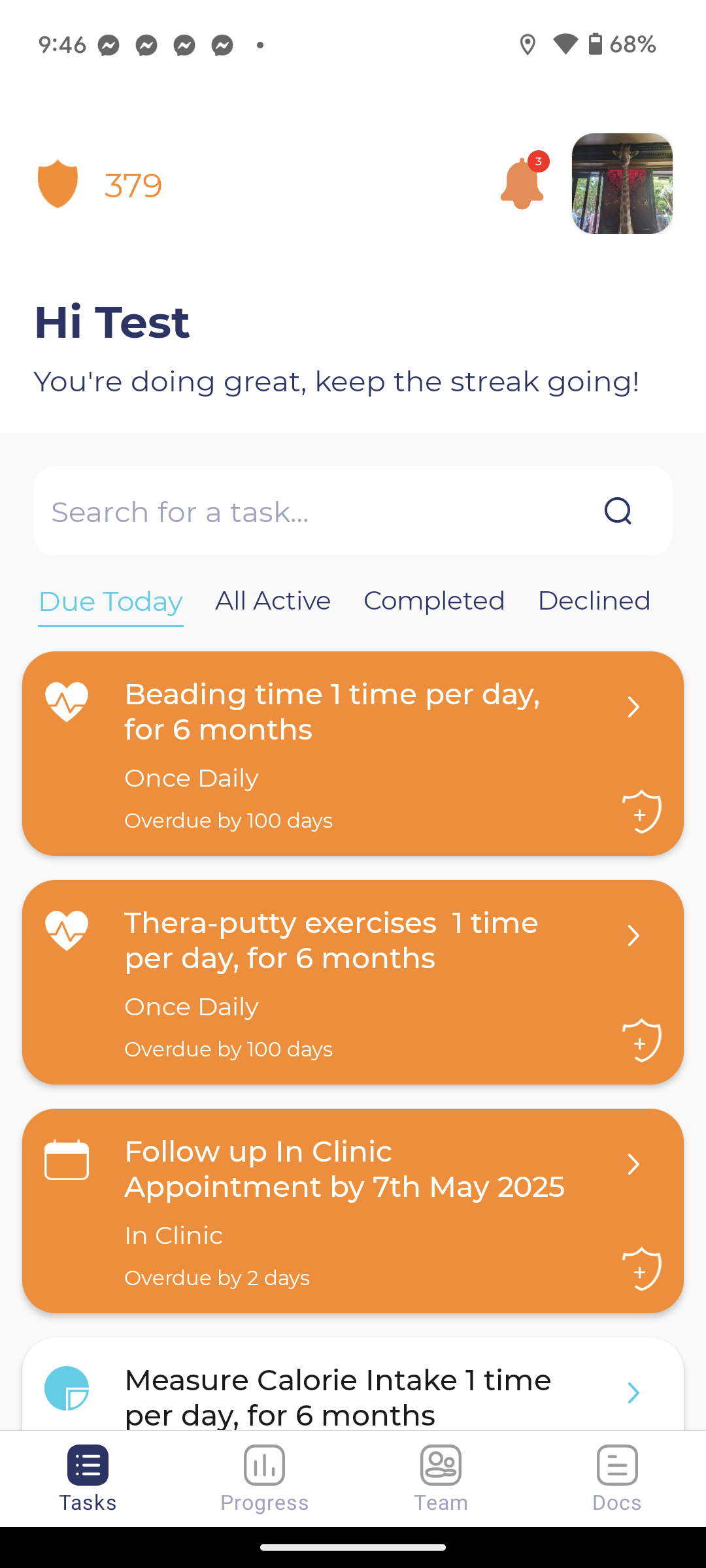The image size is (706, 1568).
Task: Open the Team tab
Action: coord(441,1478)
